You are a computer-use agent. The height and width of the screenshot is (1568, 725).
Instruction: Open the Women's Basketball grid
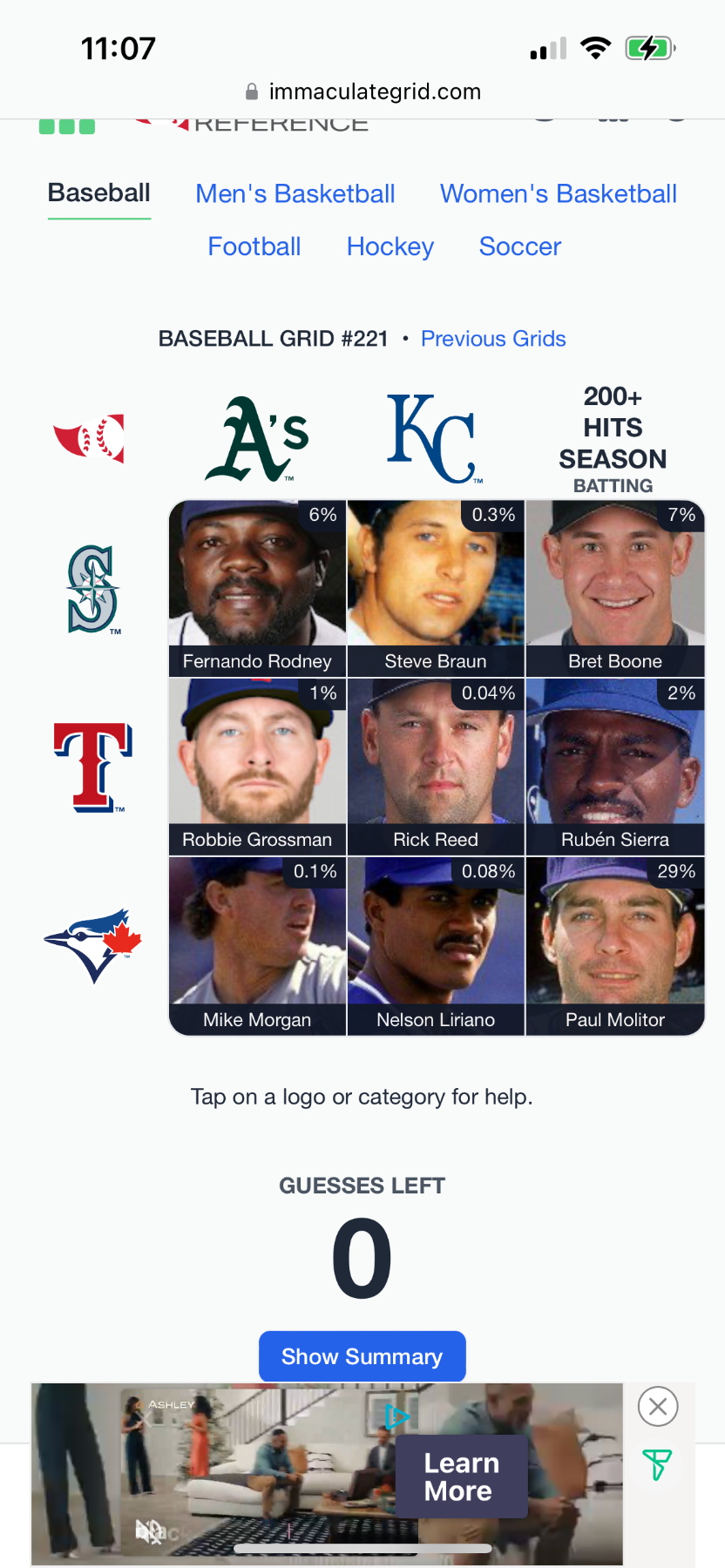pyautogui.click(x=558, y=193)
